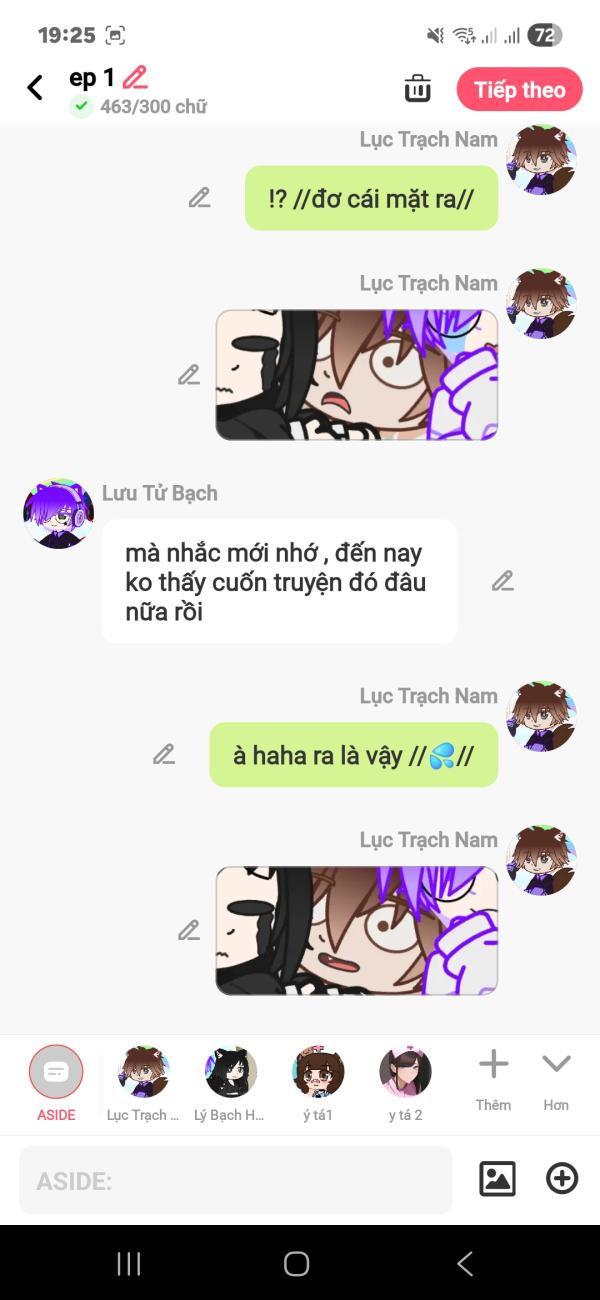The image size is (600, 1300).
Task: Open the circled plus add options
Action: [562, 1179]
